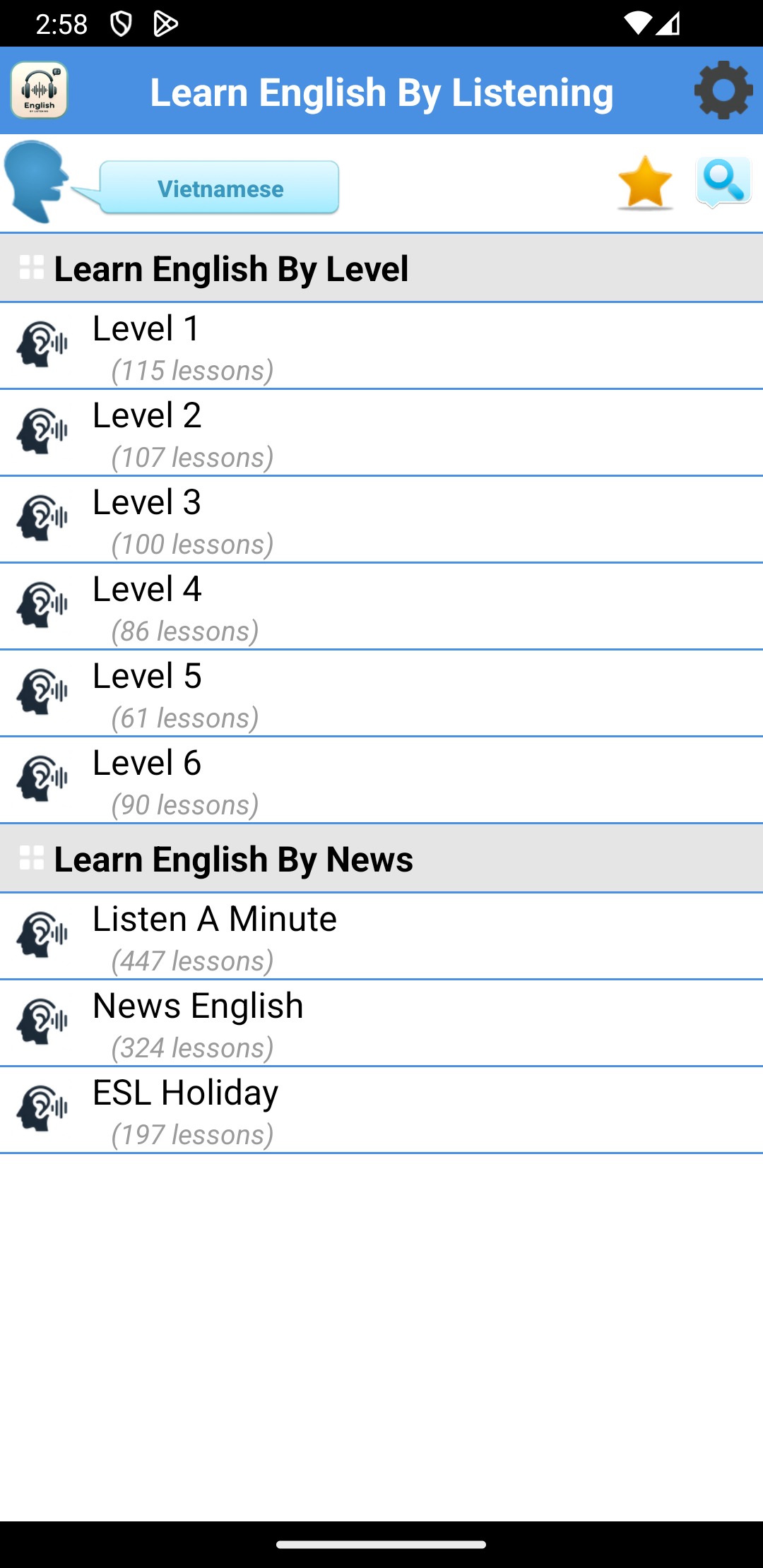Screen dimensions: 763x1568
Task: Open Level 1 lessons
Action: pos(381,346)
